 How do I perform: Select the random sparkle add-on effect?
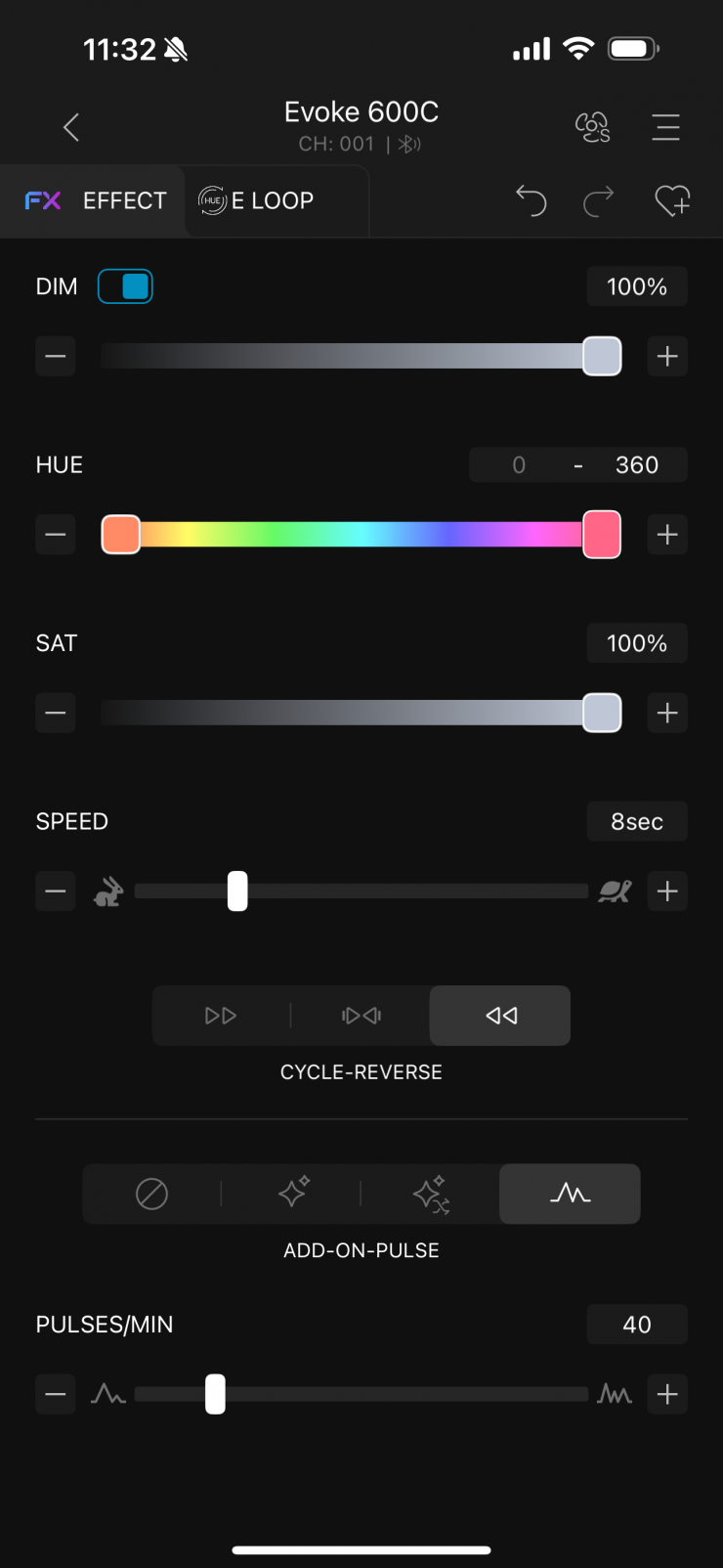(x=431, y=1195)
